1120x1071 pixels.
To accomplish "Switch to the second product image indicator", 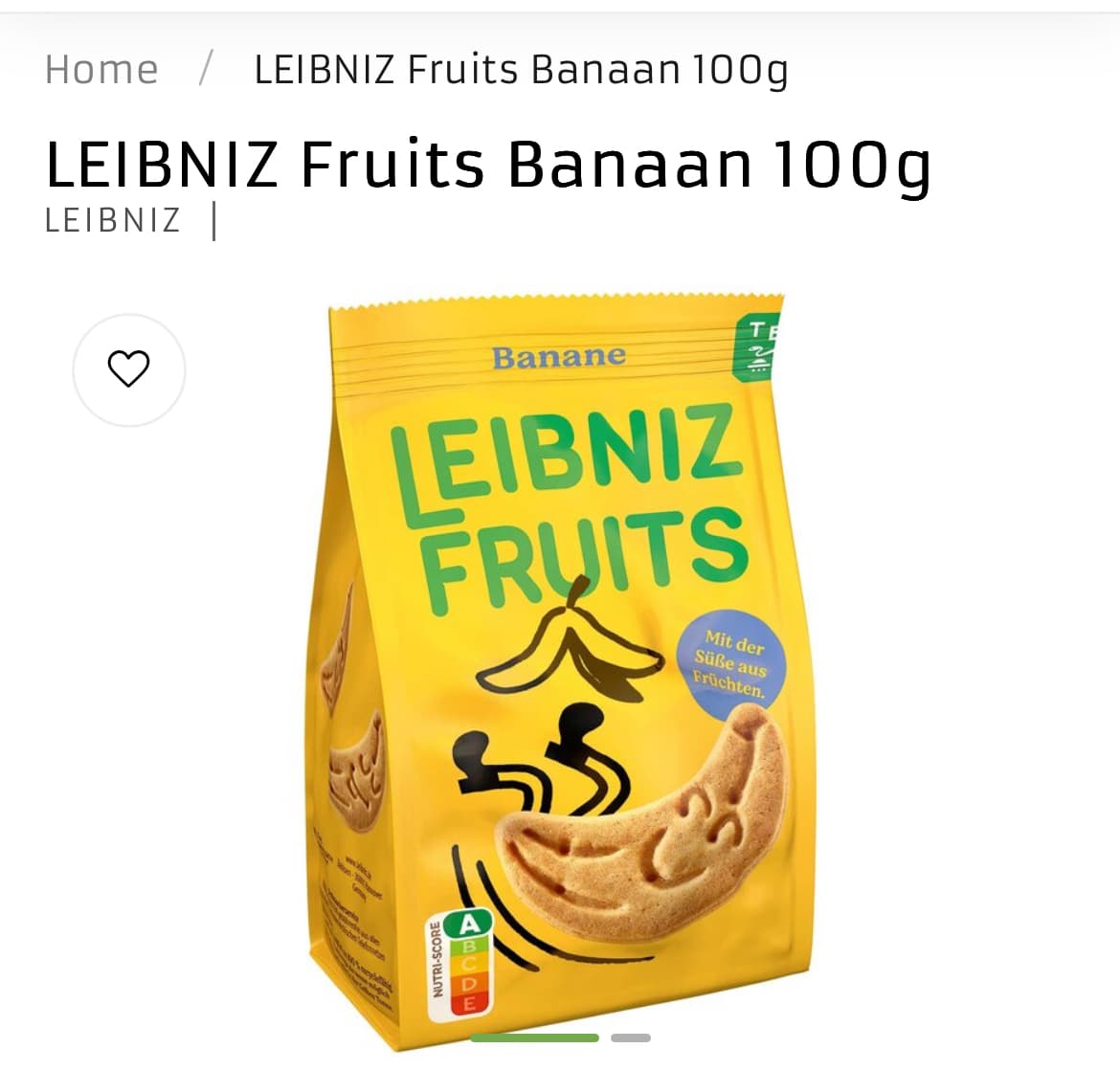I will point(630,1038).
